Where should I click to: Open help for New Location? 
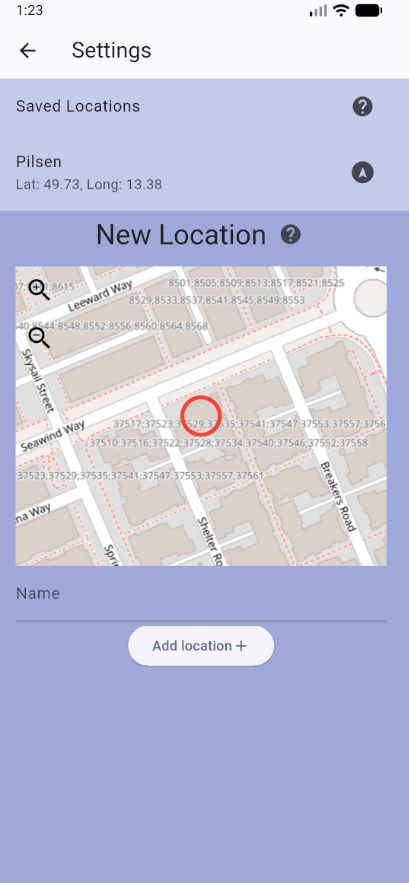[x=291, y=234]
